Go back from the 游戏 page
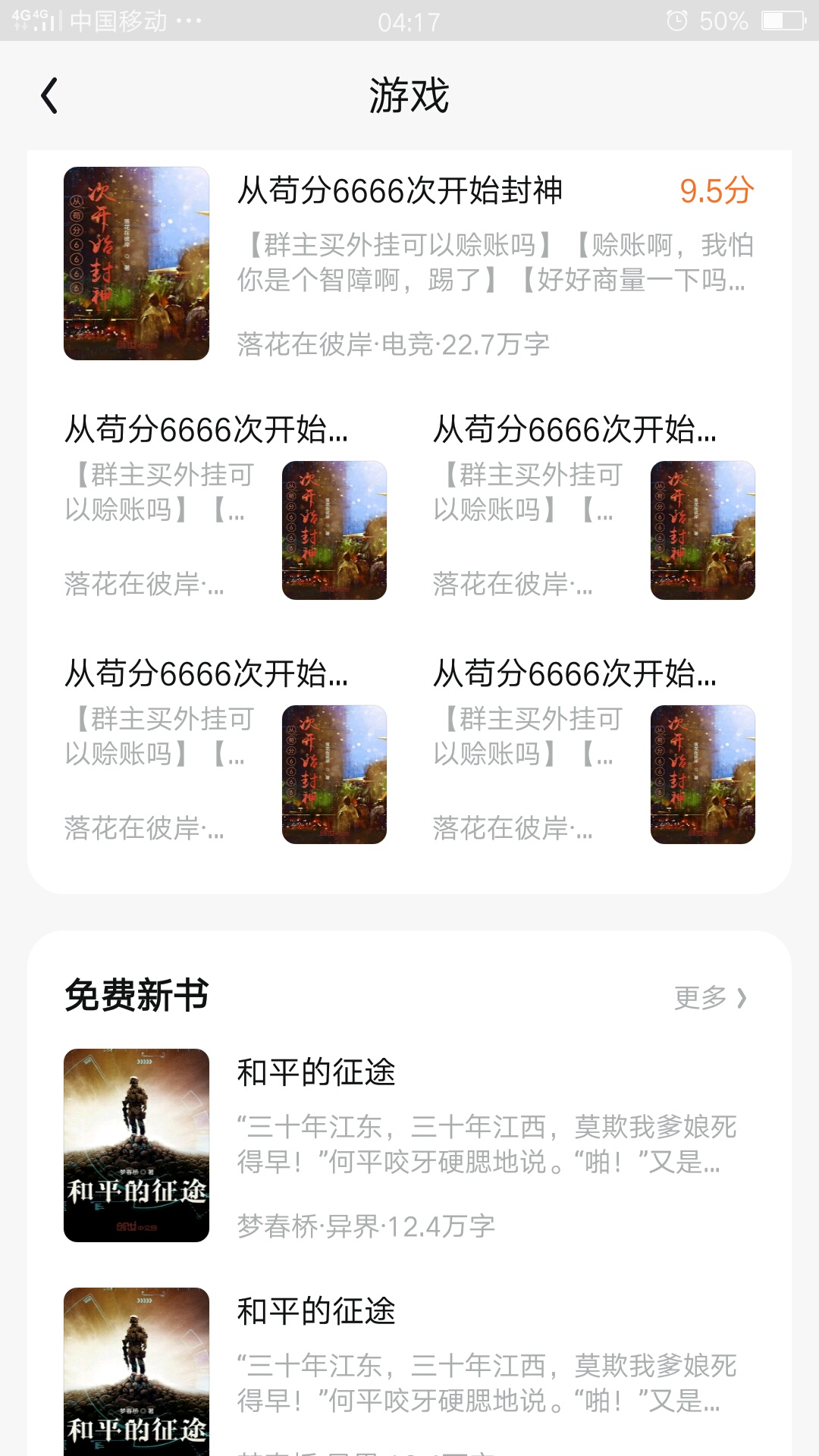819x1456 pixels. (x=50, y=96)
